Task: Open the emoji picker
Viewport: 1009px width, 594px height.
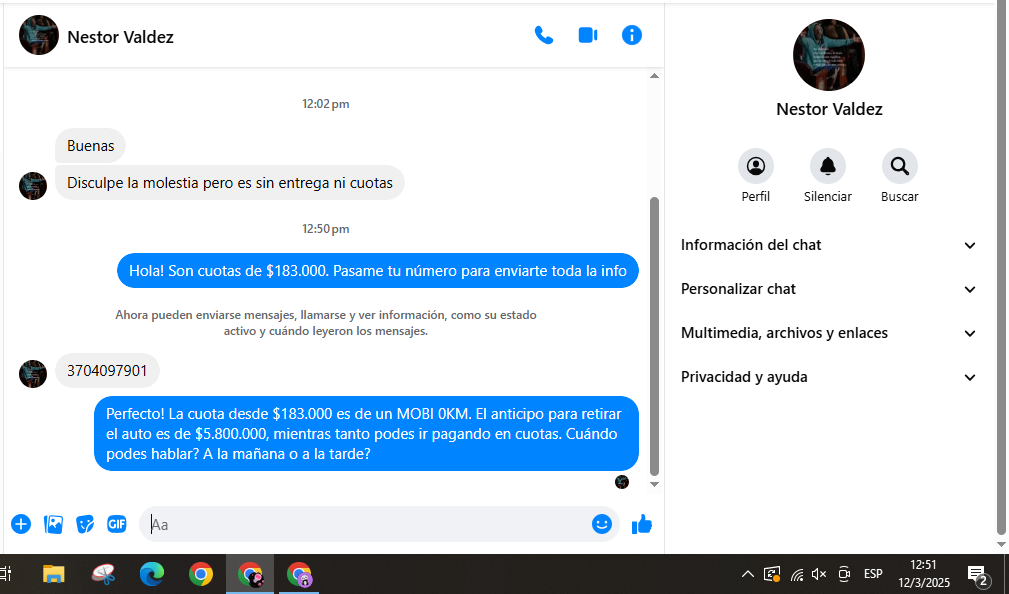Action: pos(602,524)
